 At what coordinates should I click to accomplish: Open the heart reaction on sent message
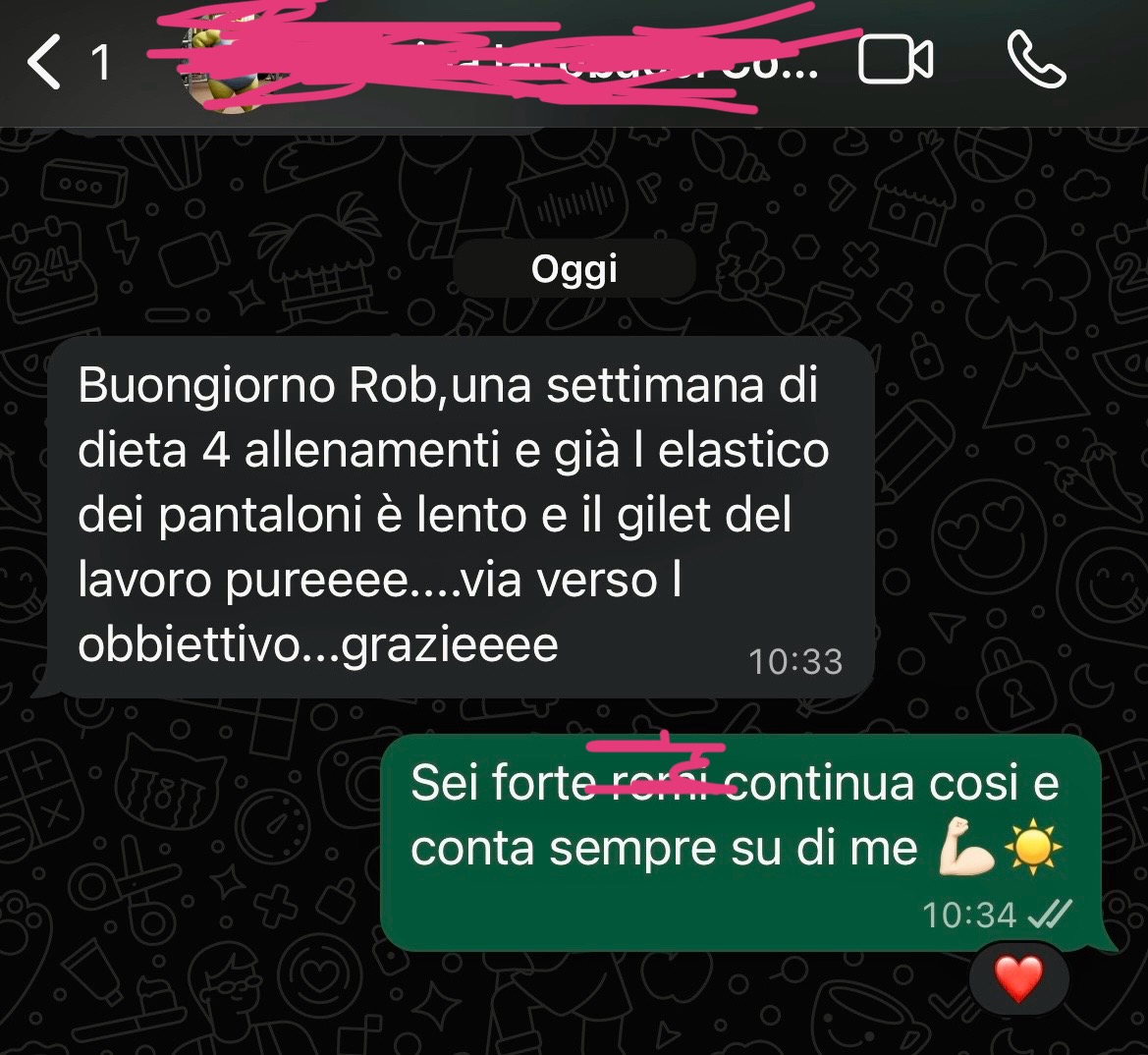[1018, 979]
